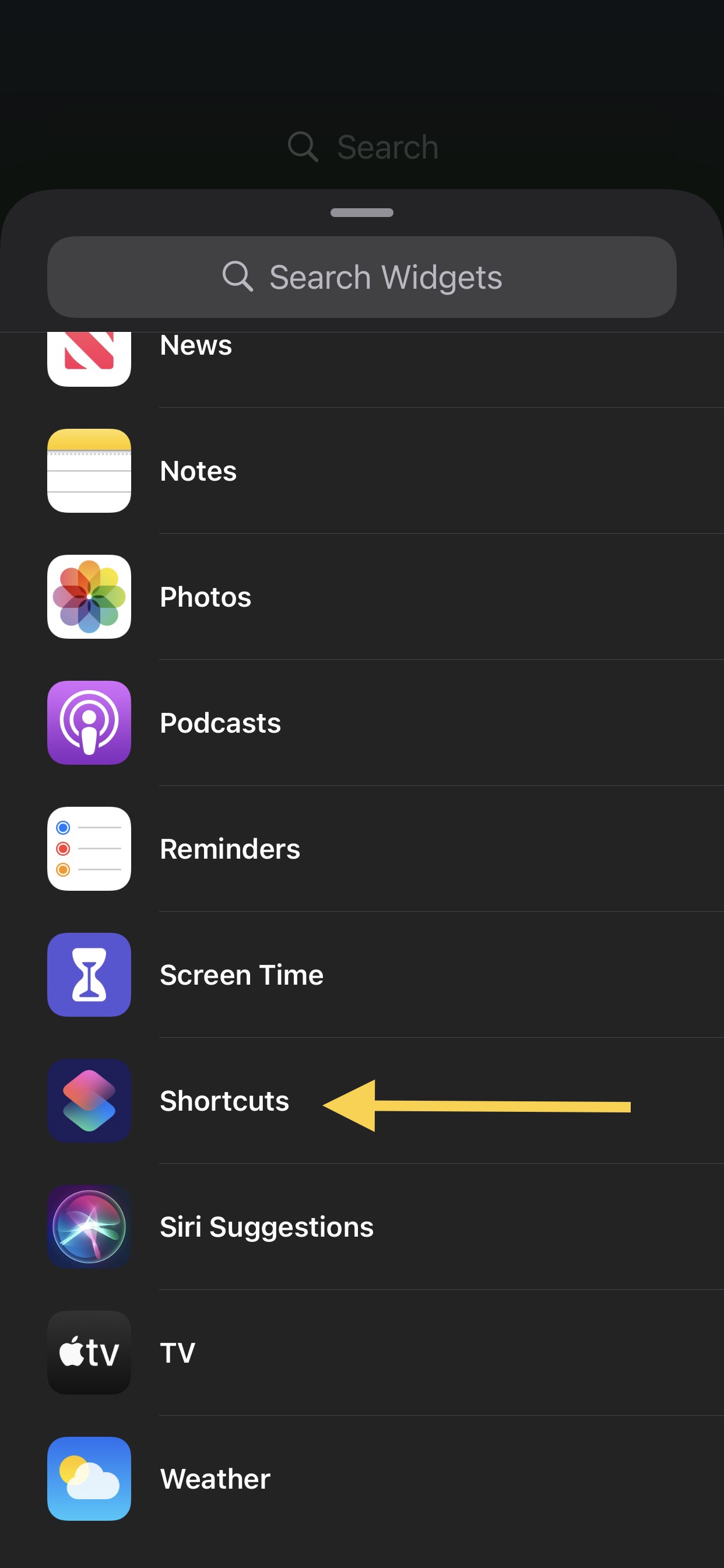
Task: Choose the Photos widget
Action: click(x=362, y=597)
